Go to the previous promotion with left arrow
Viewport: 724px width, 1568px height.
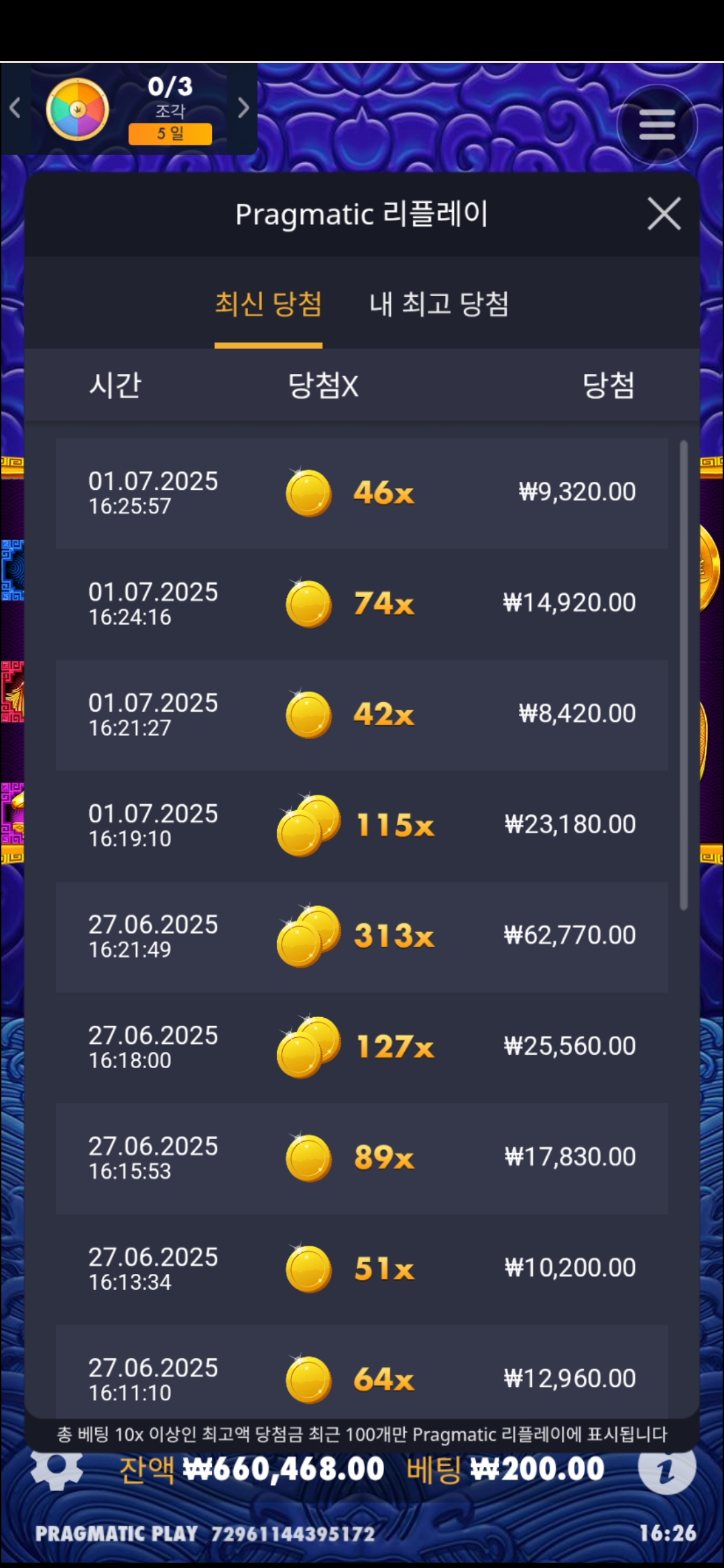(15, 108)
